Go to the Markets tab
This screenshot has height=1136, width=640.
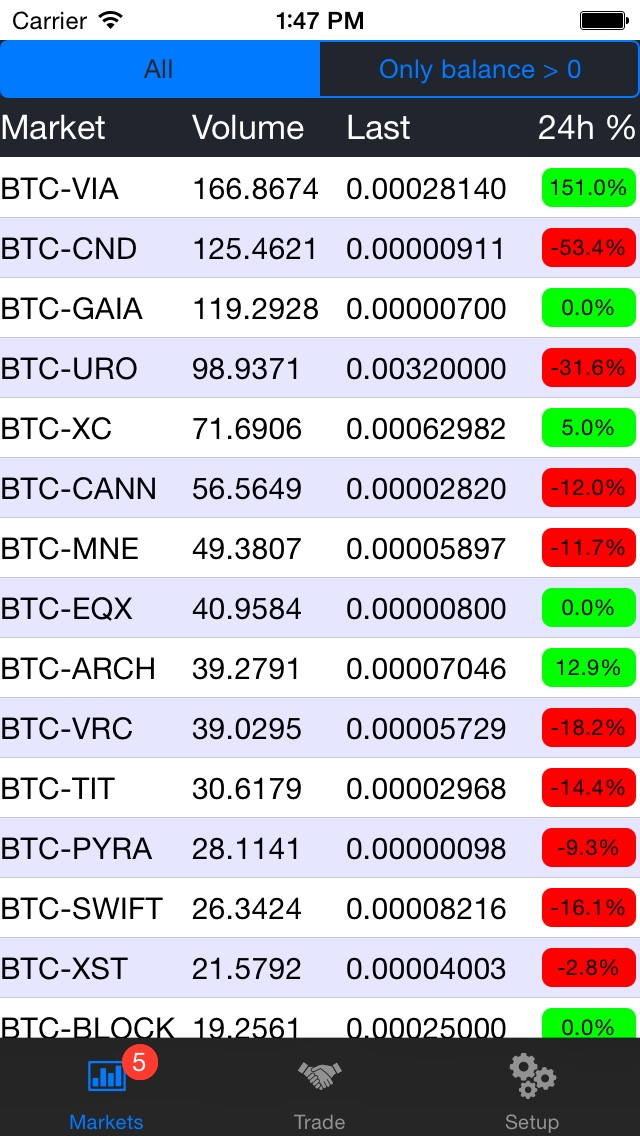(x=106, y=1090)
